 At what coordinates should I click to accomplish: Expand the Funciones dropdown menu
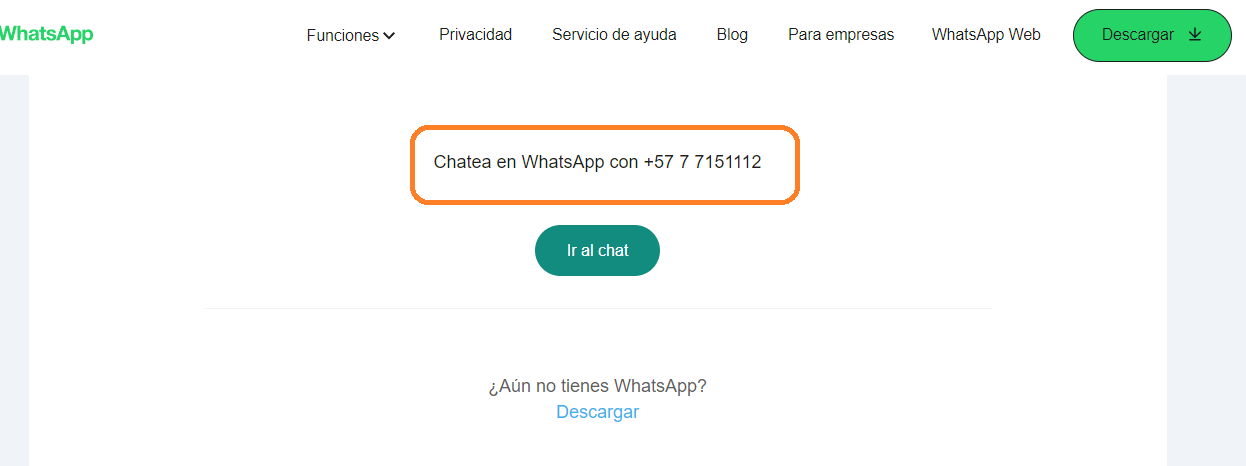pos(351,35)
